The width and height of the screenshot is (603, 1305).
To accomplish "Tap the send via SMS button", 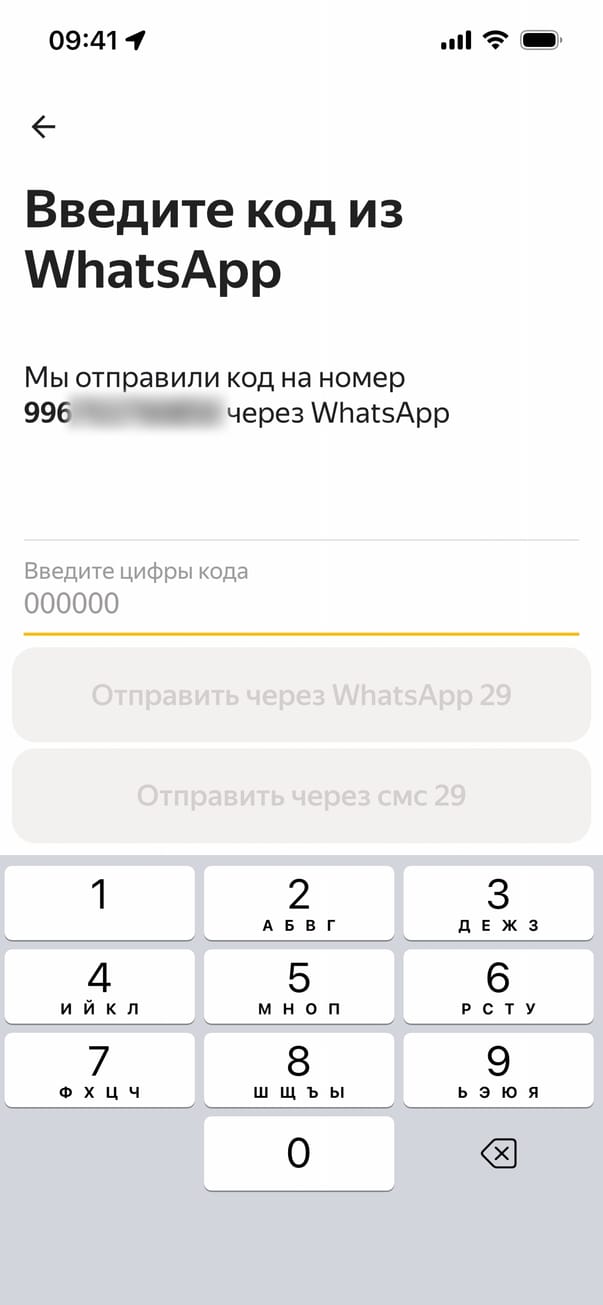I will (301, 796).
